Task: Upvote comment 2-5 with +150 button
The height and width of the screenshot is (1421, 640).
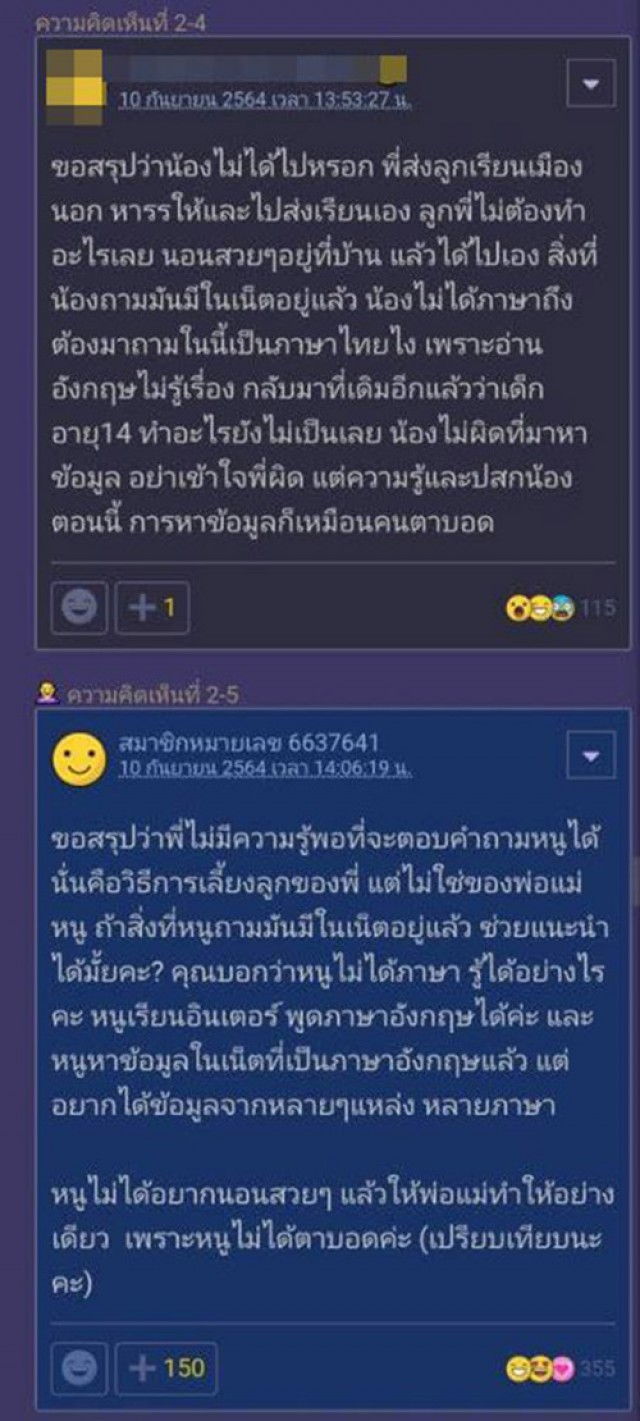Action: pos(166,1369)
